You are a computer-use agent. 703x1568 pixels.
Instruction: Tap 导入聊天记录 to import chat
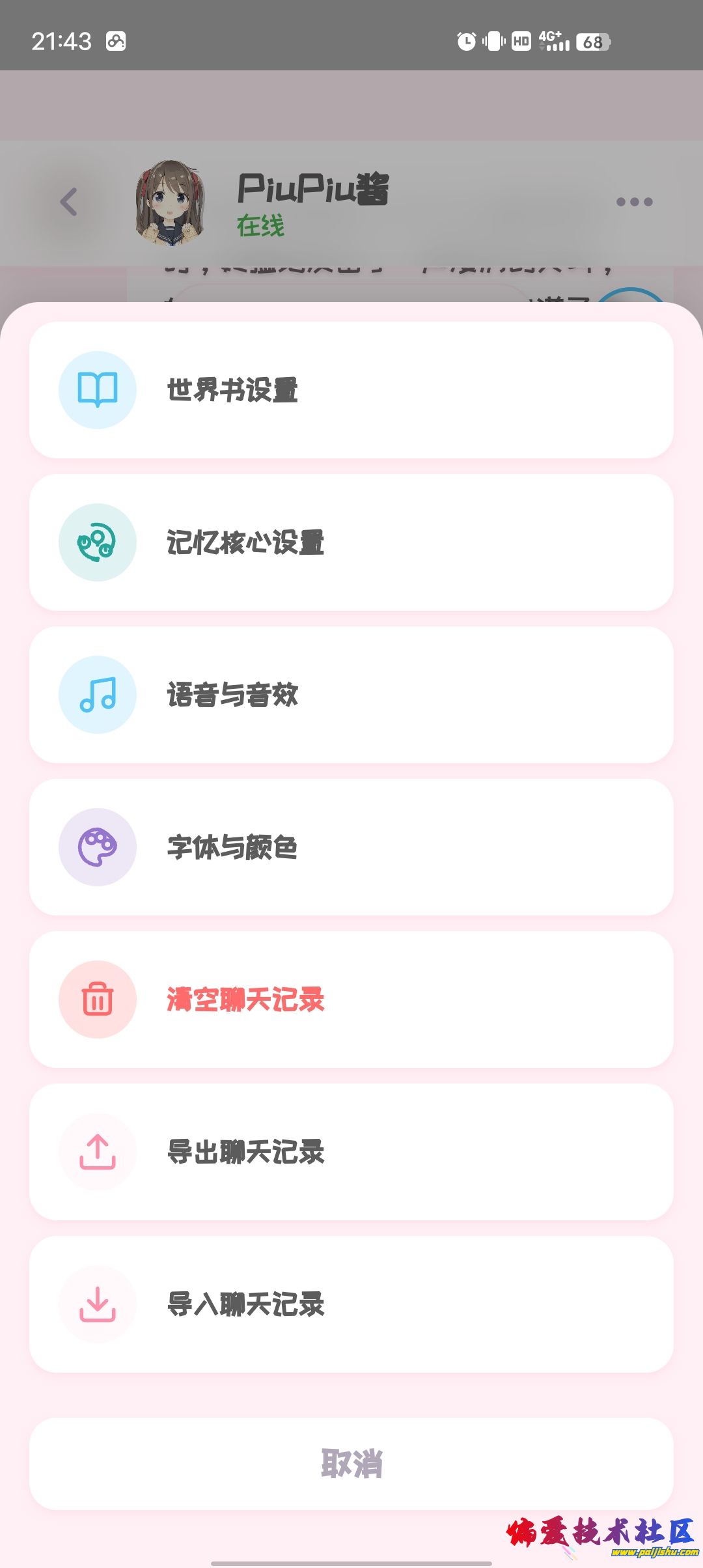tap(351, 1304)
